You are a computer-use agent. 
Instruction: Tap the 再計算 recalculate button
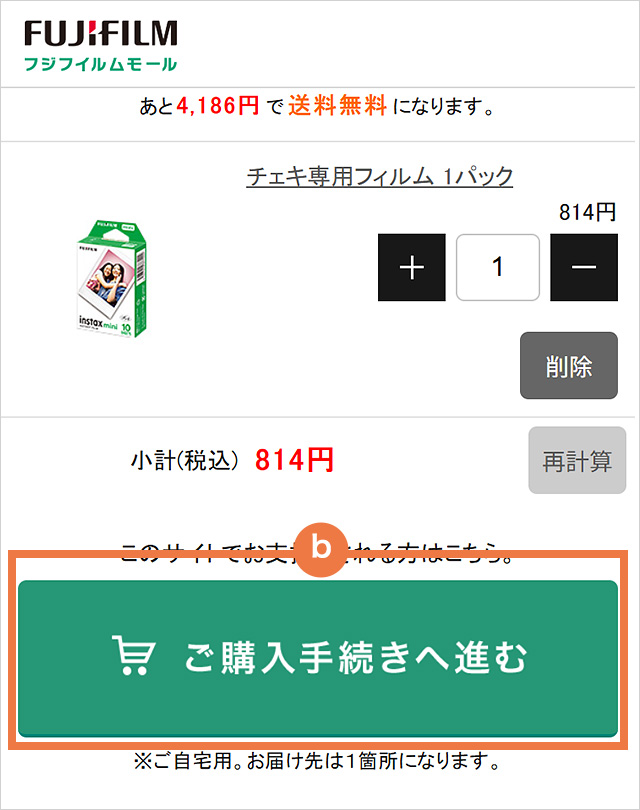coord(577,461)
